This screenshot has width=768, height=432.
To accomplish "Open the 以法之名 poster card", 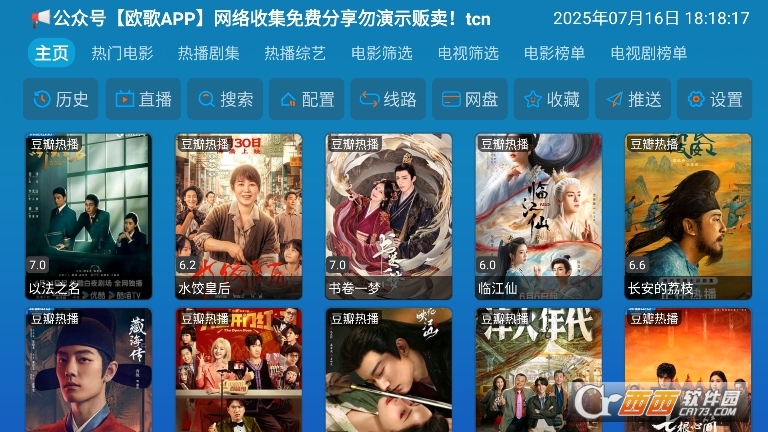I will (x=88, y=215).
